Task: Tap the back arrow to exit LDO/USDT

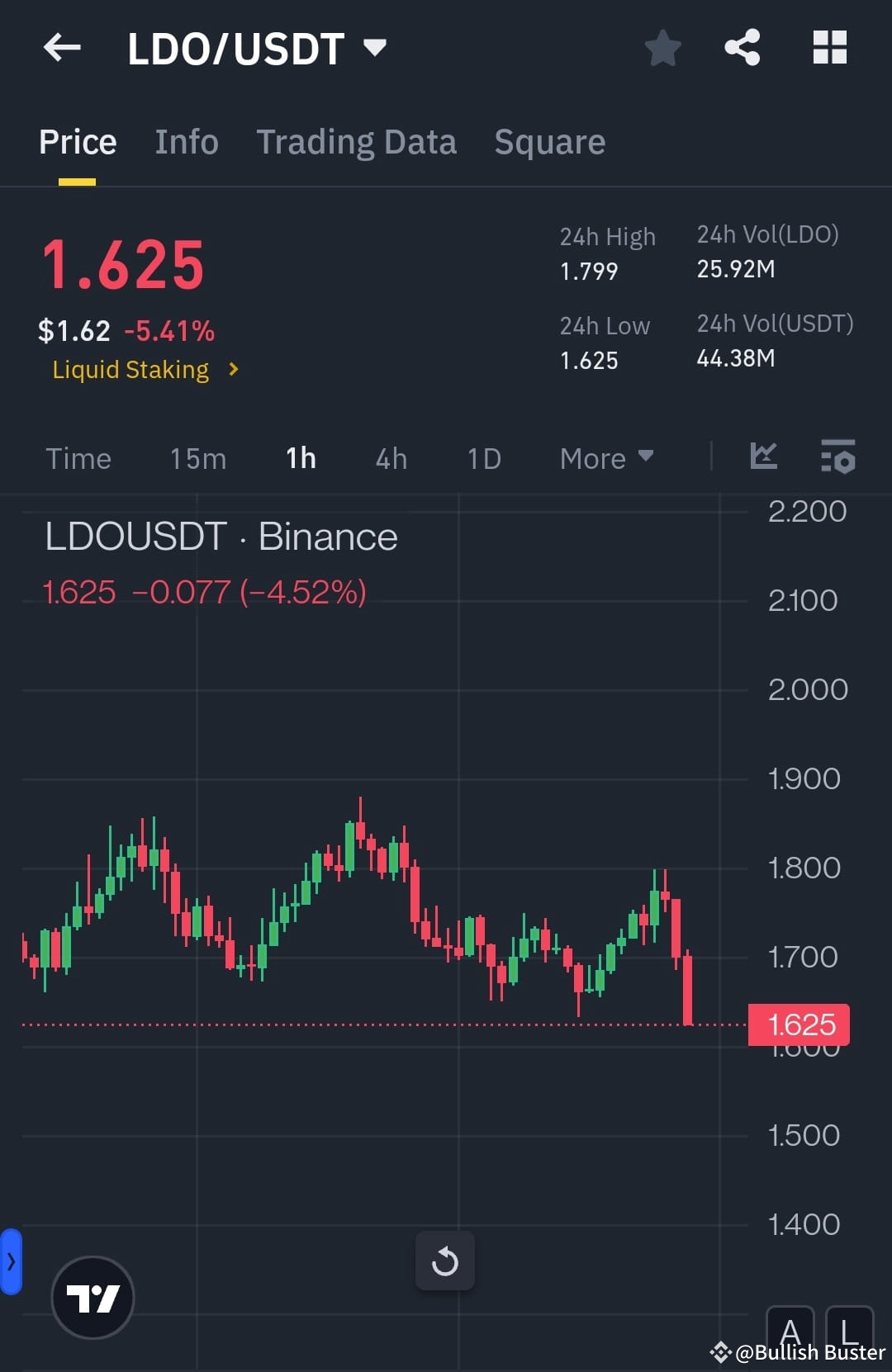Action: click(x=62, y=47)
